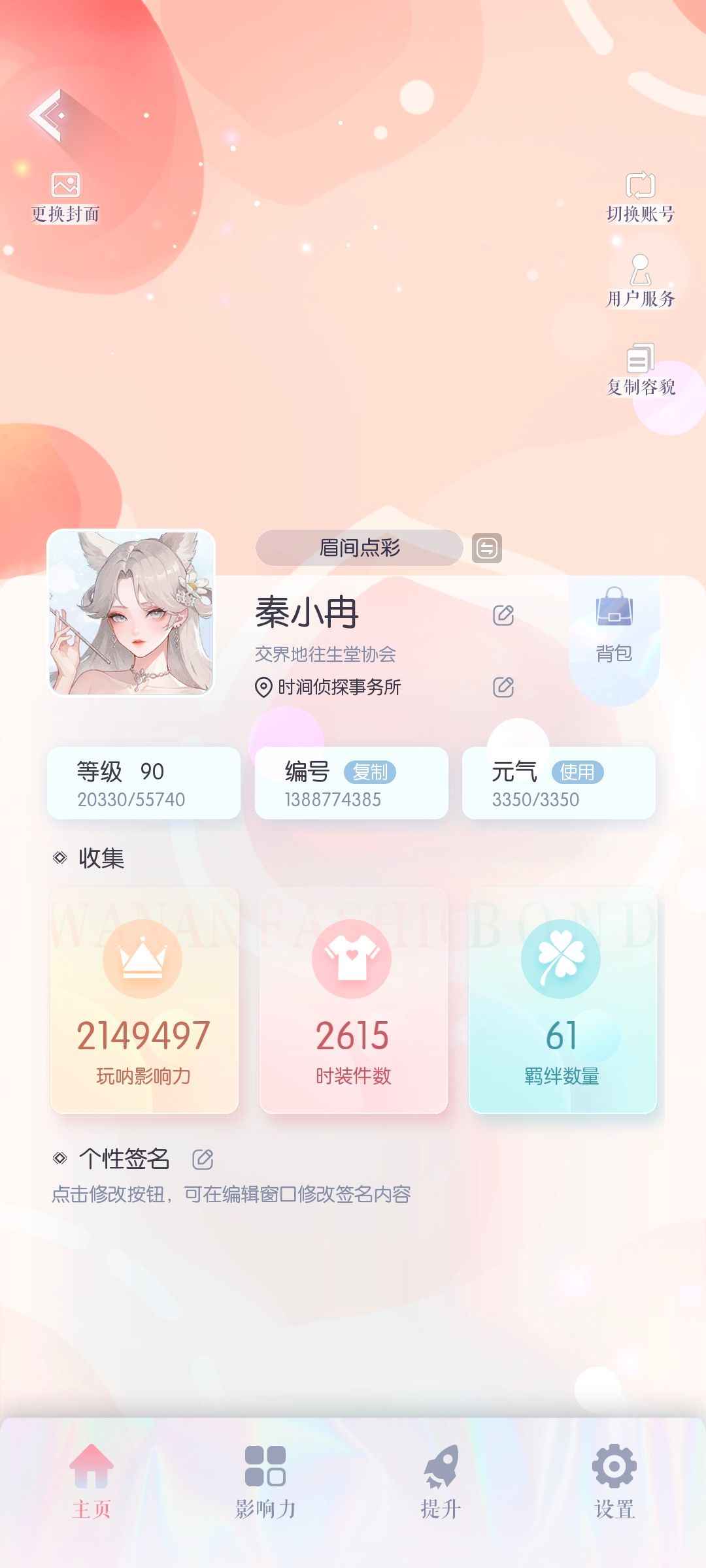Screen dimensions: 706x1568
Task: Tap the profile avatar picture
Action: [x=131, y=613]
